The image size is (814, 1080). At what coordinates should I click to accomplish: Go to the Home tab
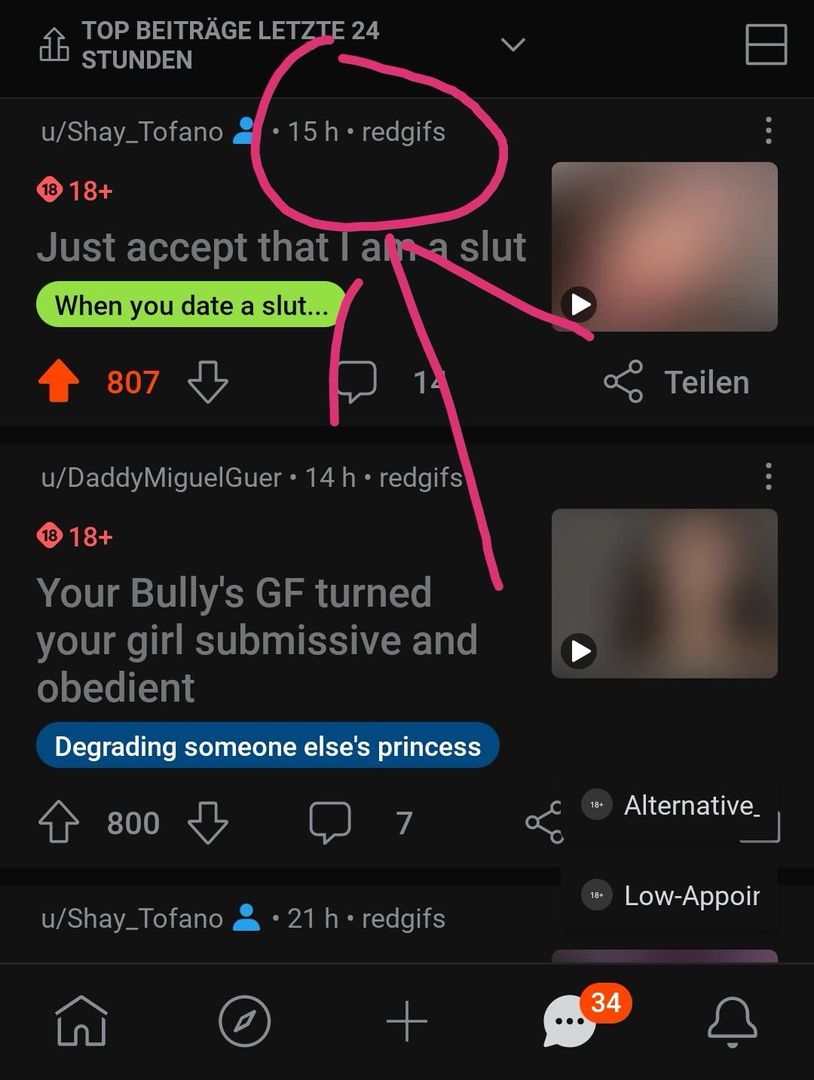point(81,1022)
